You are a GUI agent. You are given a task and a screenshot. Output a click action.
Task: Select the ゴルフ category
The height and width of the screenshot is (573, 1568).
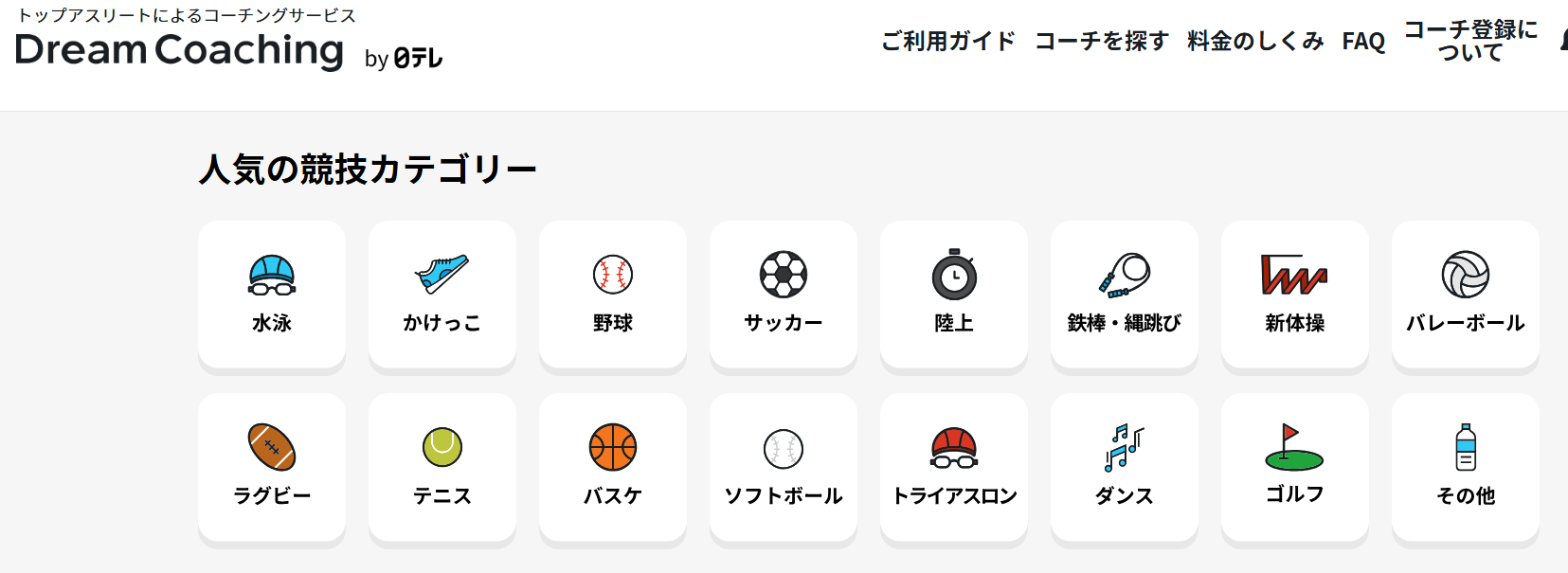1295,467
